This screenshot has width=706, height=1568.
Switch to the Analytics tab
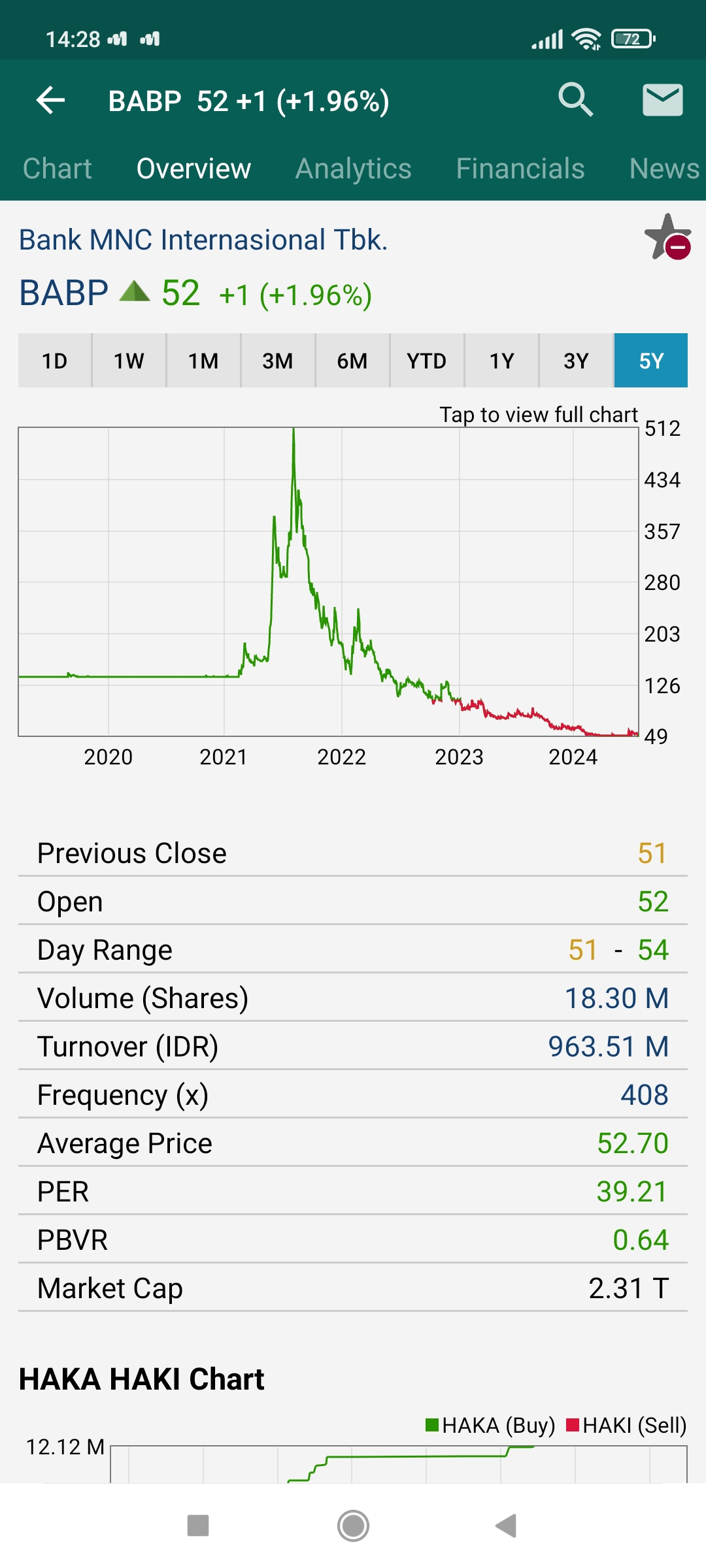[353, 169]
